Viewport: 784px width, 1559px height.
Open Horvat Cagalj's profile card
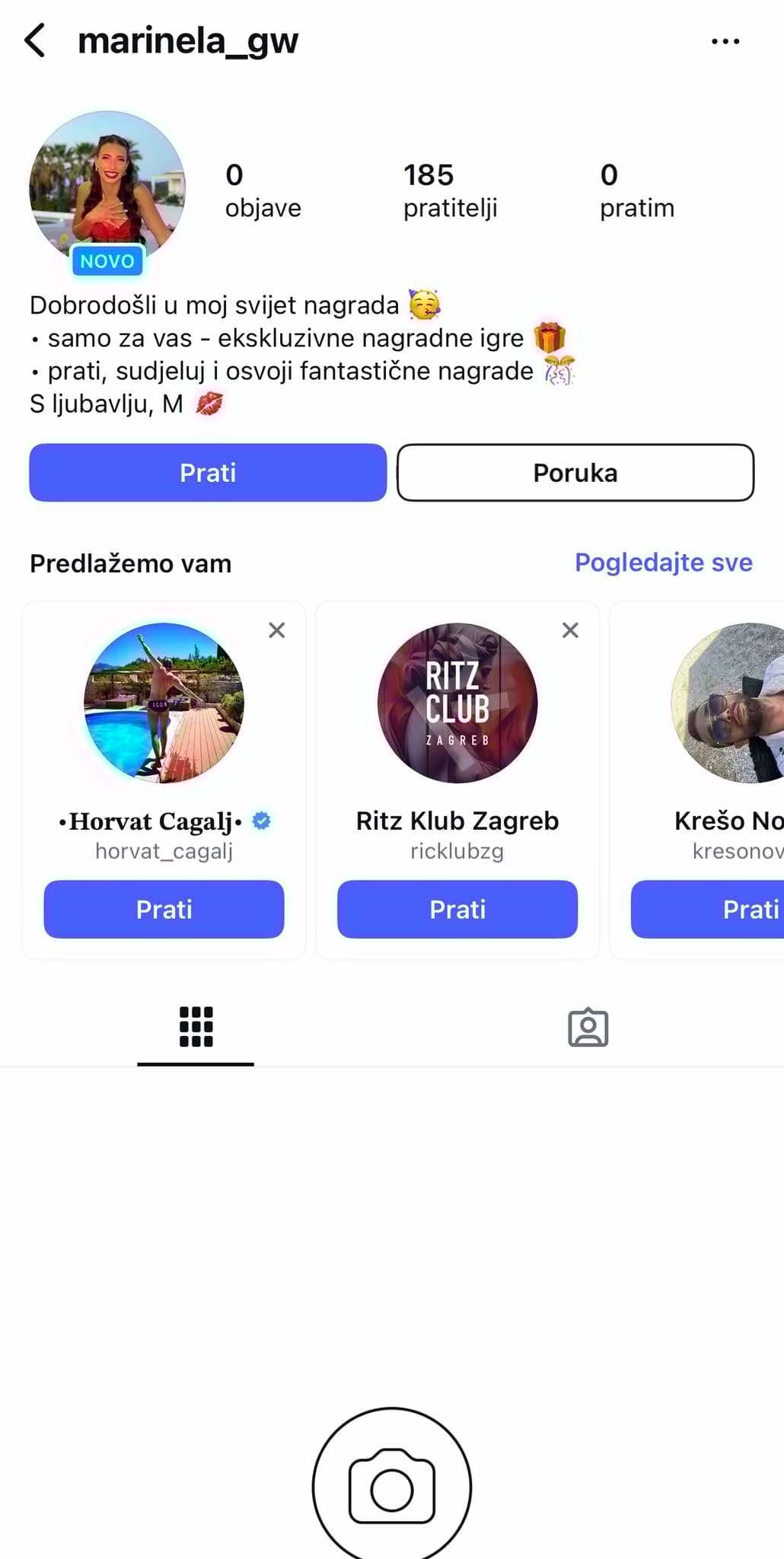click(x=164, y=703)
